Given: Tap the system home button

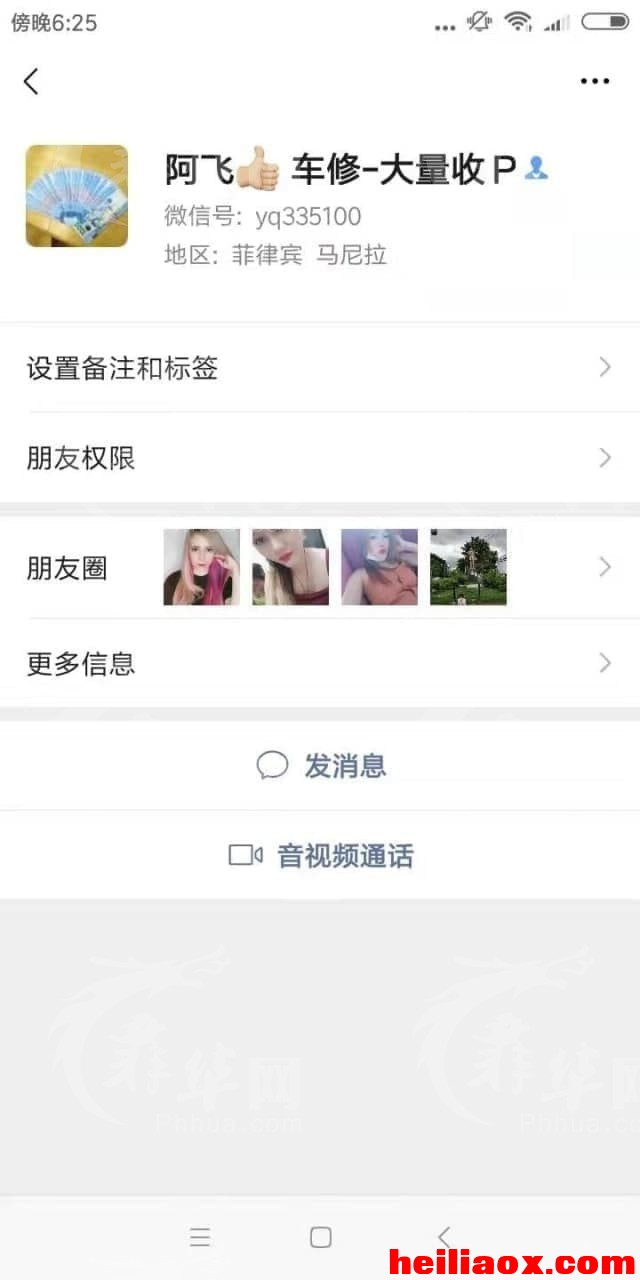Looking at the screenshot, I should (320, 1238).
